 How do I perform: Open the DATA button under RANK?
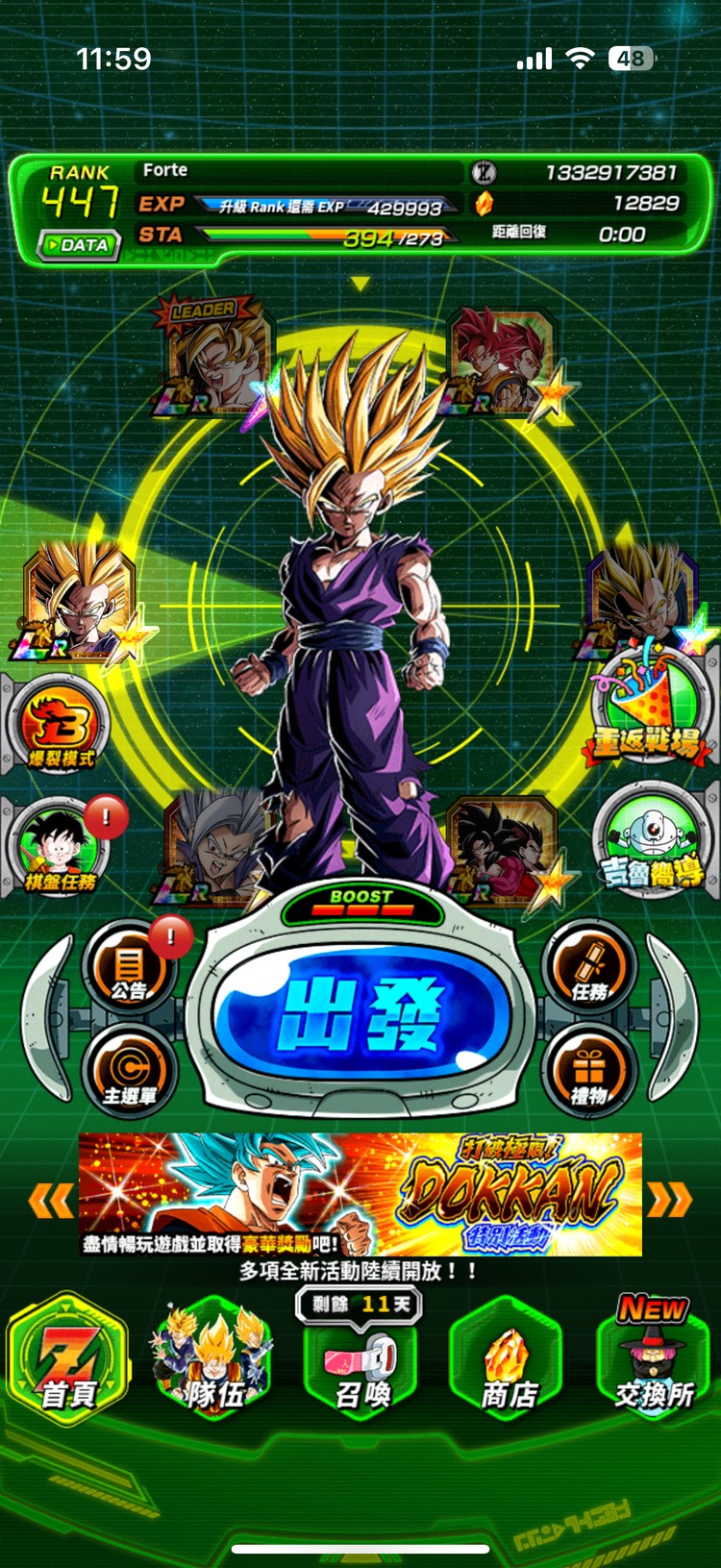point(79,245)
